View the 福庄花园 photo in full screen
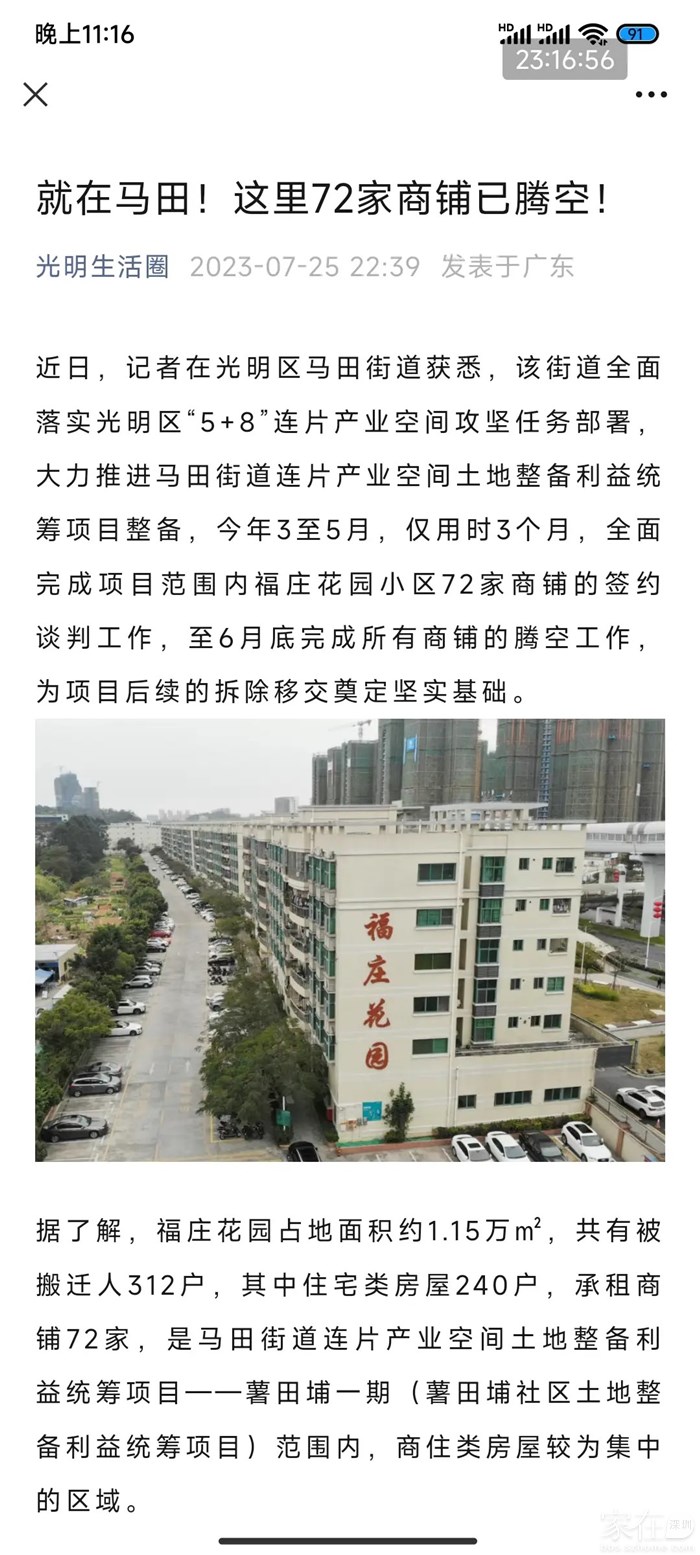Image resolution: width=700 pixels, height=1555 pixels. [x=350, y=939]
